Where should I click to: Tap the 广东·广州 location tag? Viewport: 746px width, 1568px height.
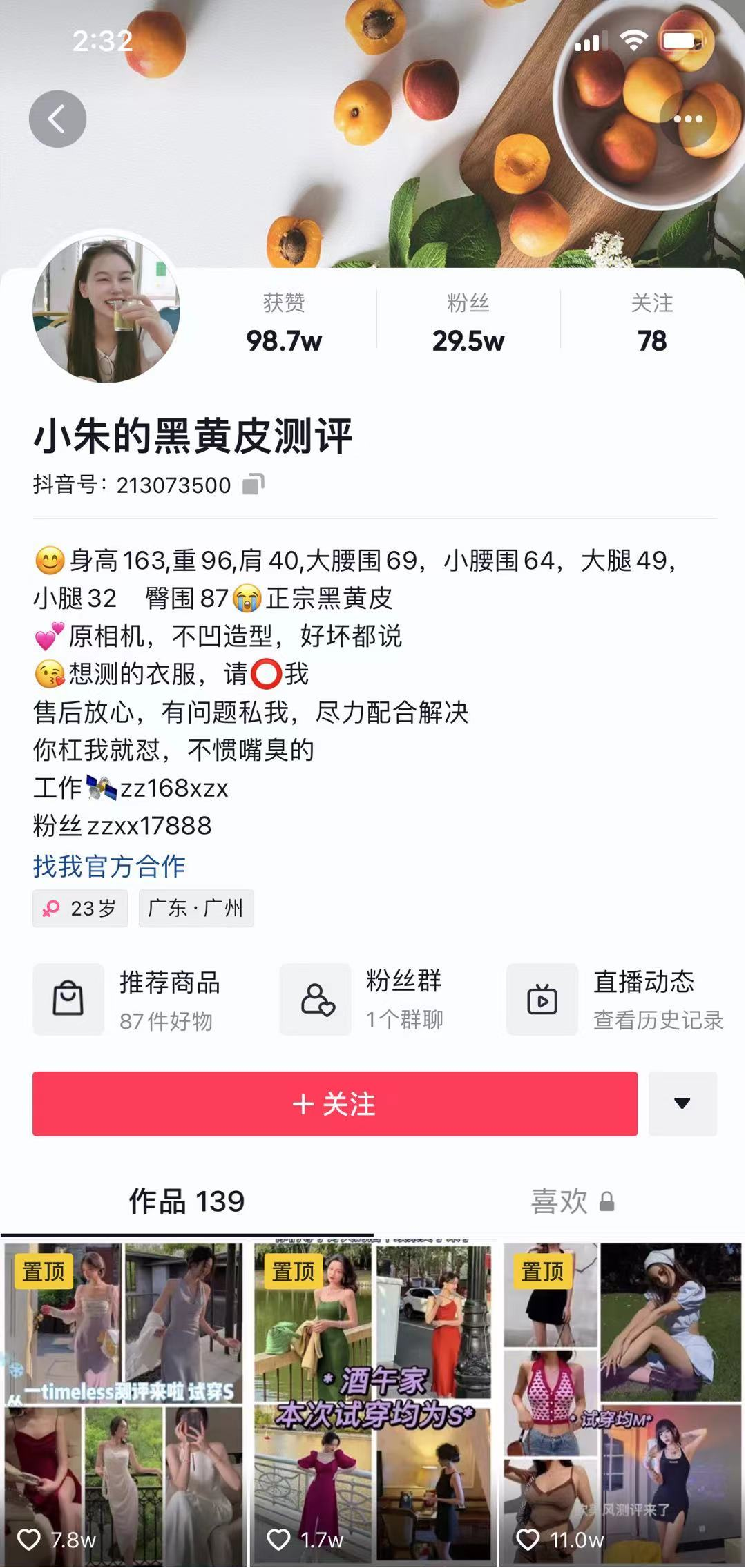click(x=196, y=908)
